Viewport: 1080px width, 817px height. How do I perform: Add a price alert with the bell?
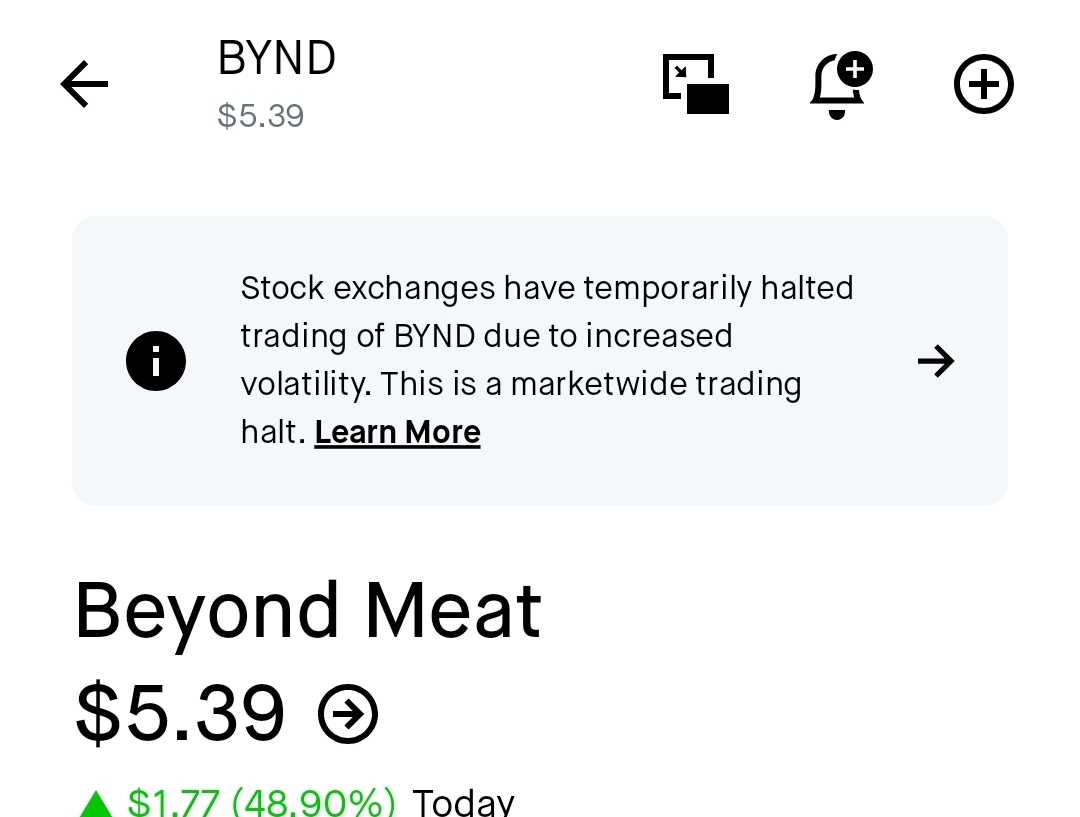click(x=839, y=85)
